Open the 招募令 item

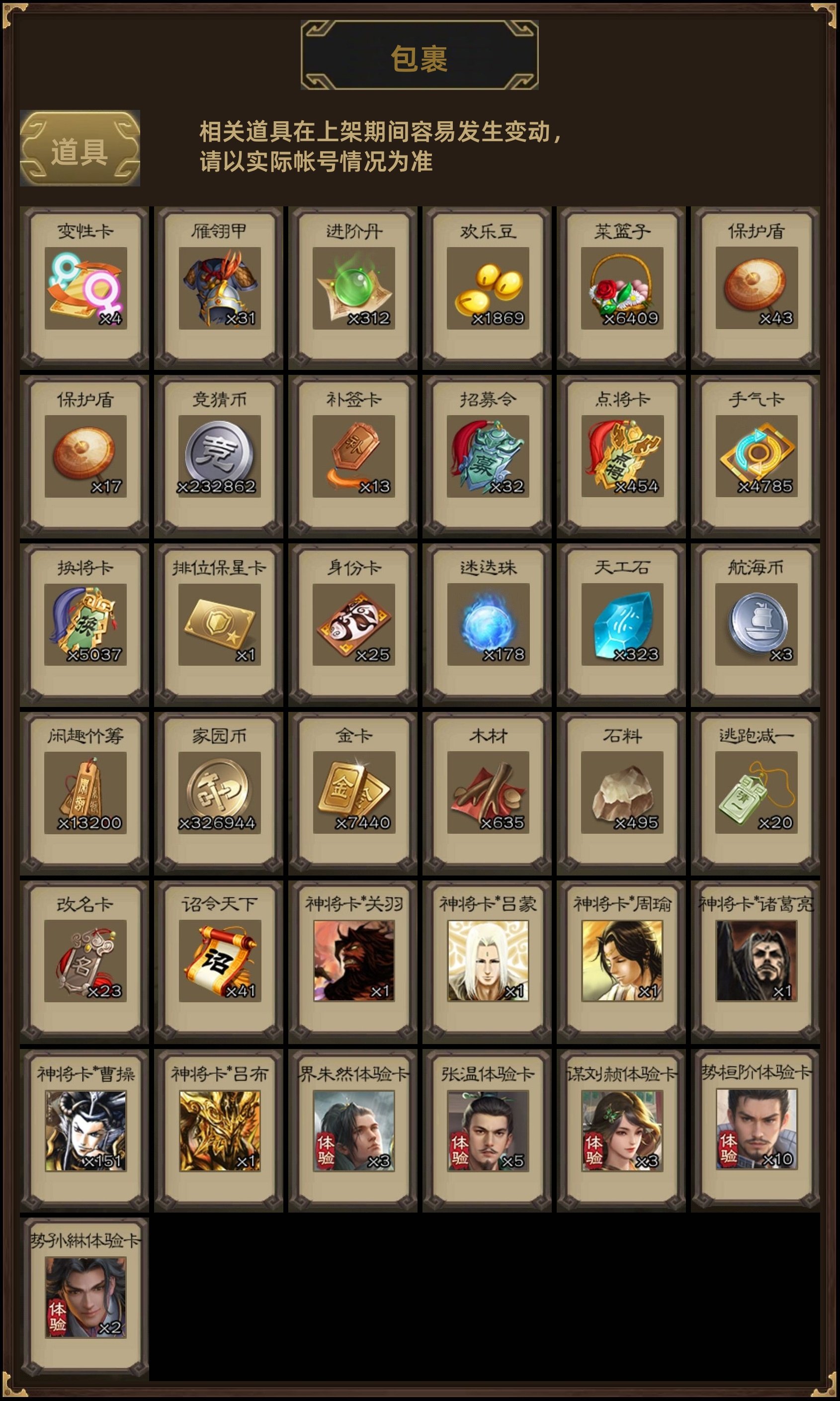(x=488, y=456)
